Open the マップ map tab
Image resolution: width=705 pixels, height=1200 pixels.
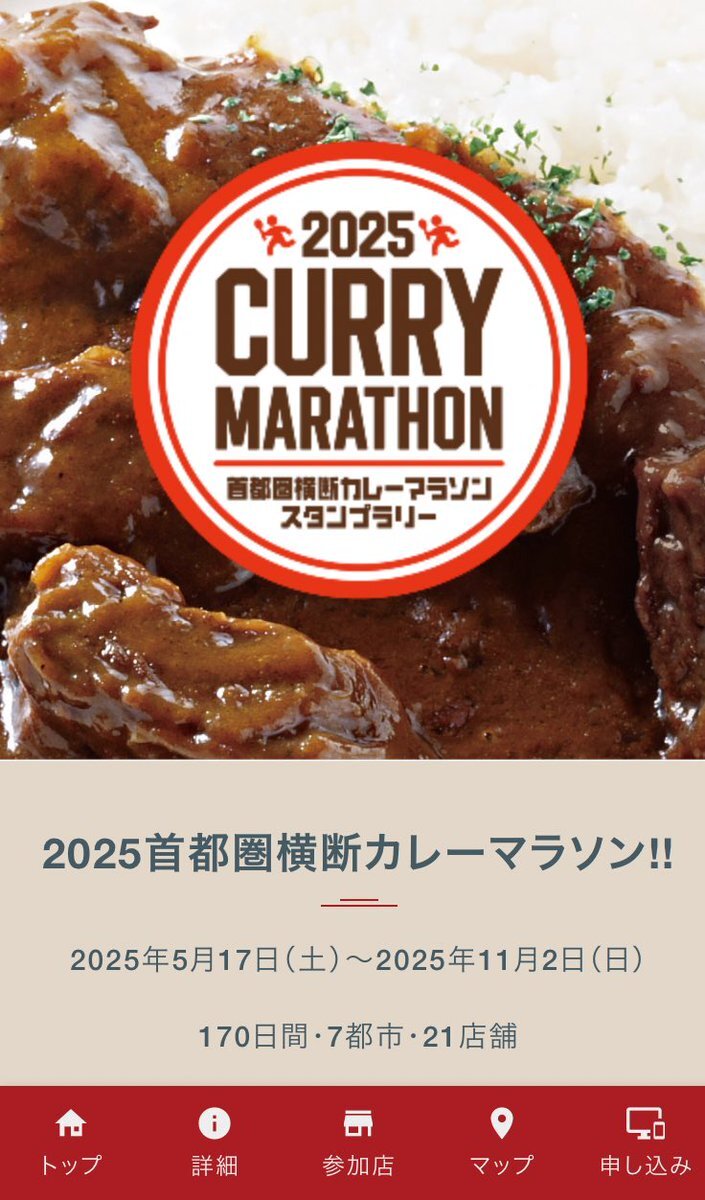[501, 1141]
